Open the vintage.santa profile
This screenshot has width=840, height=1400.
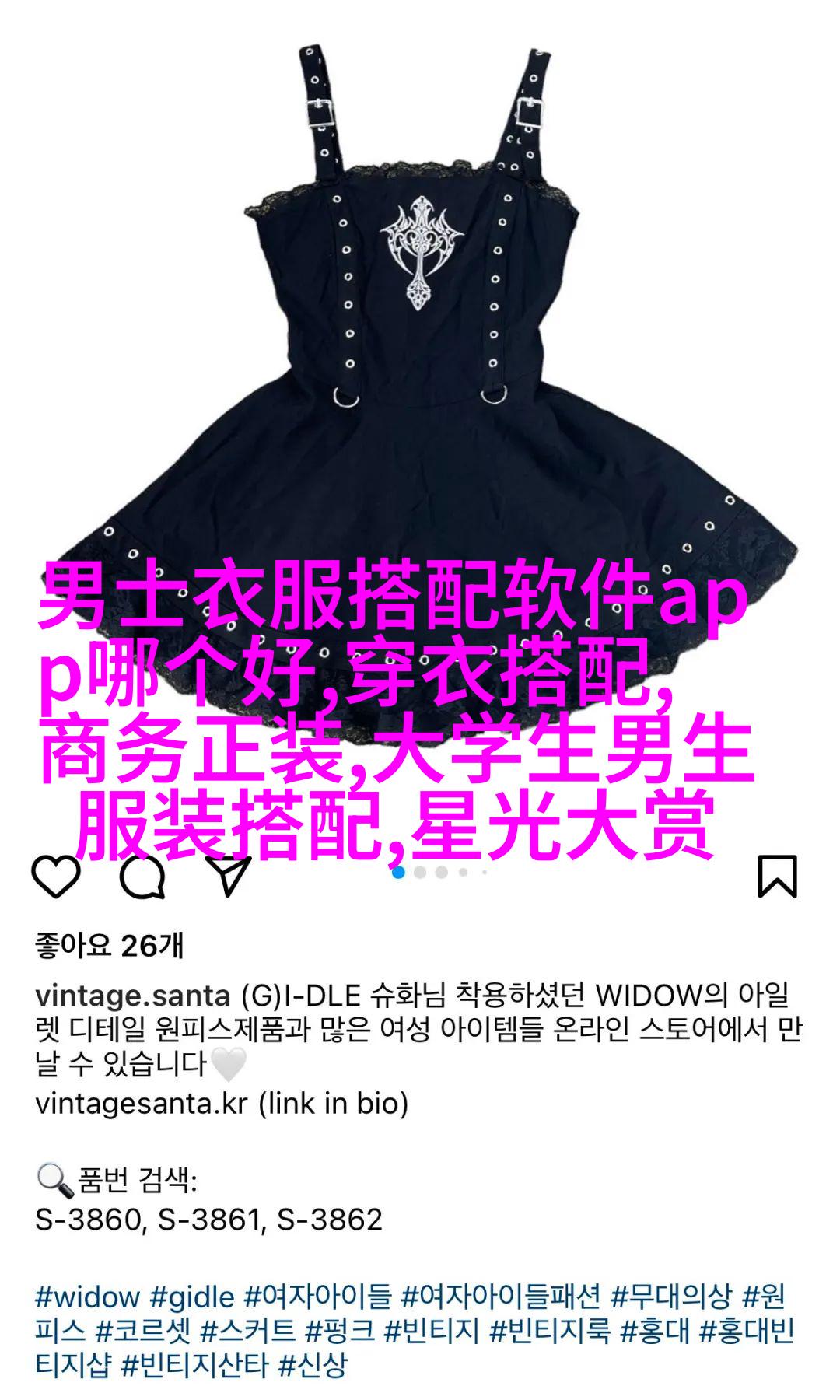132,996
